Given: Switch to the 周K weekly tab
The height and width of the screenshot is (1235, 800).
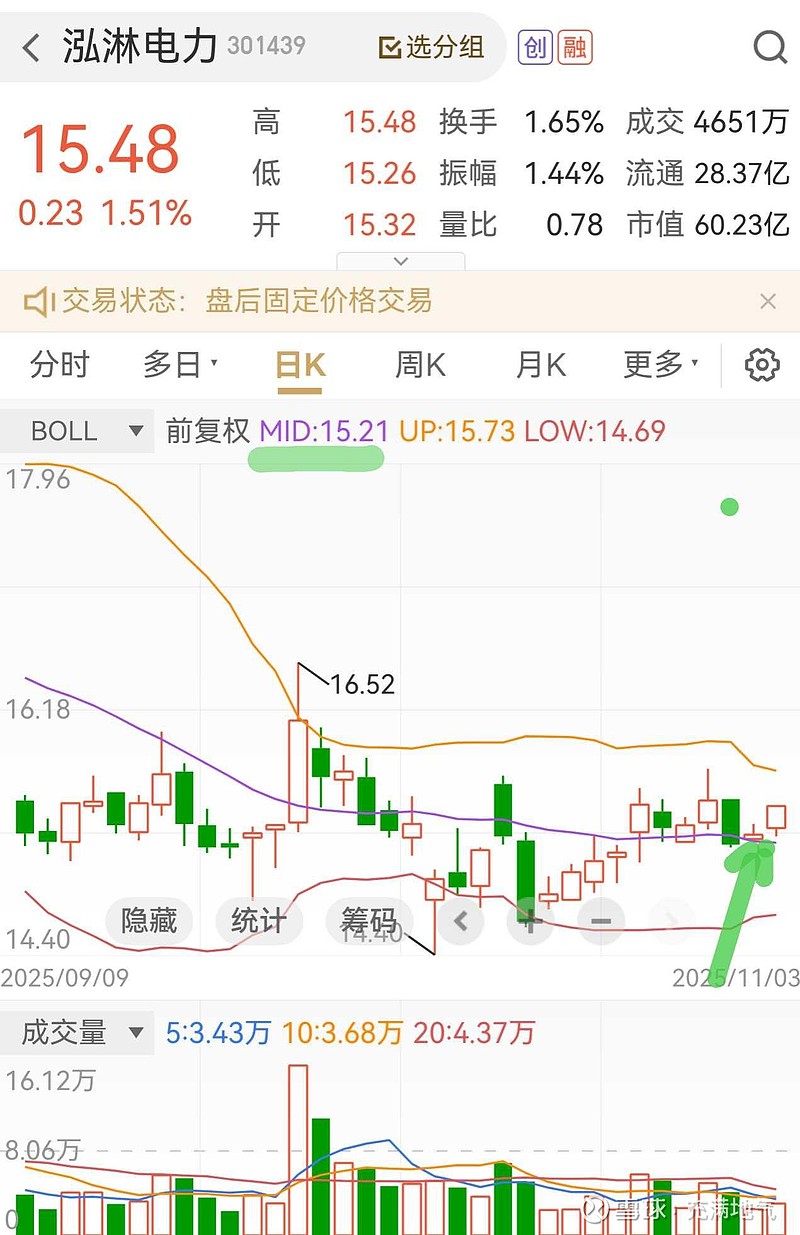Looking at the screenshot, I should [x=419, y=365].
